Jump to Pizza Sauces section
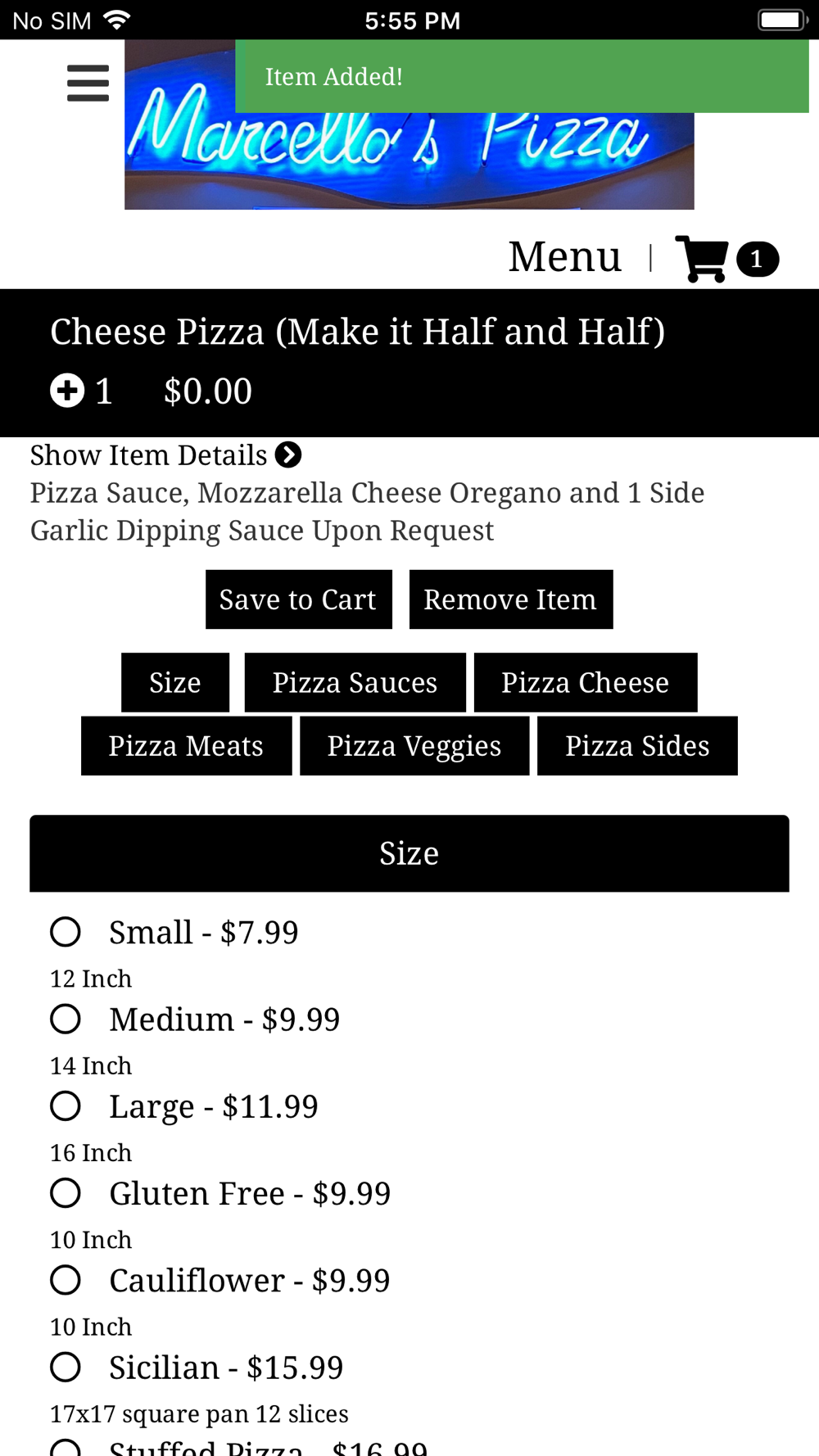819x1456 pixels. click(x=355, y=682)
